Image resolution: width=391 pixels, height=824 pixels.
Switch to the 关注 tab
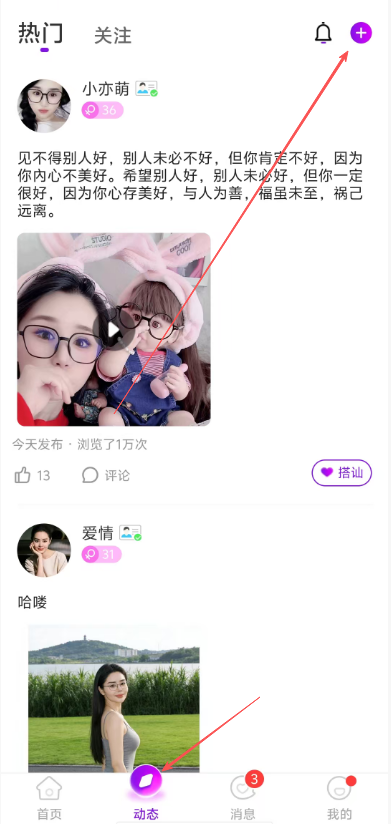point(112,35)
